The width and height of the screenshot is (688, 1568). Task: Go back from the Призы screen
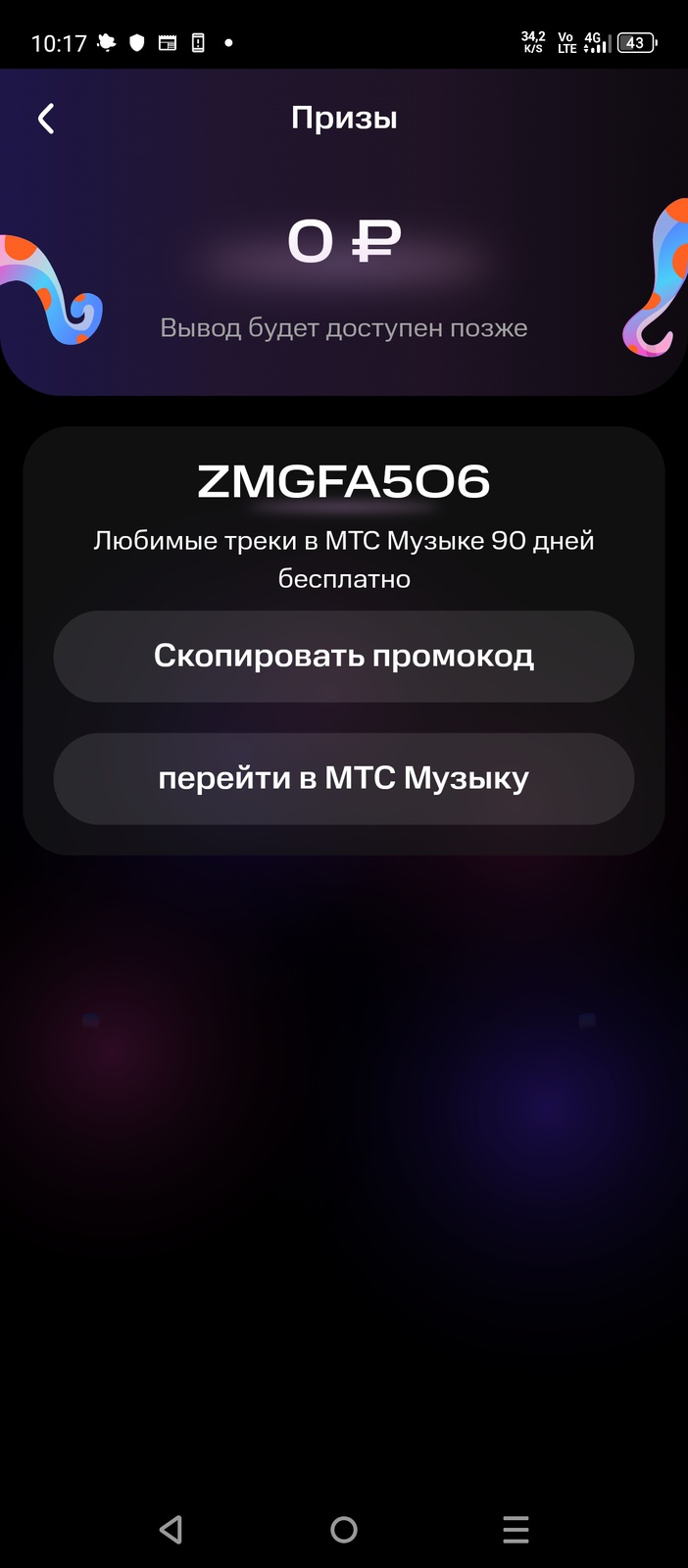pos(46,119)
